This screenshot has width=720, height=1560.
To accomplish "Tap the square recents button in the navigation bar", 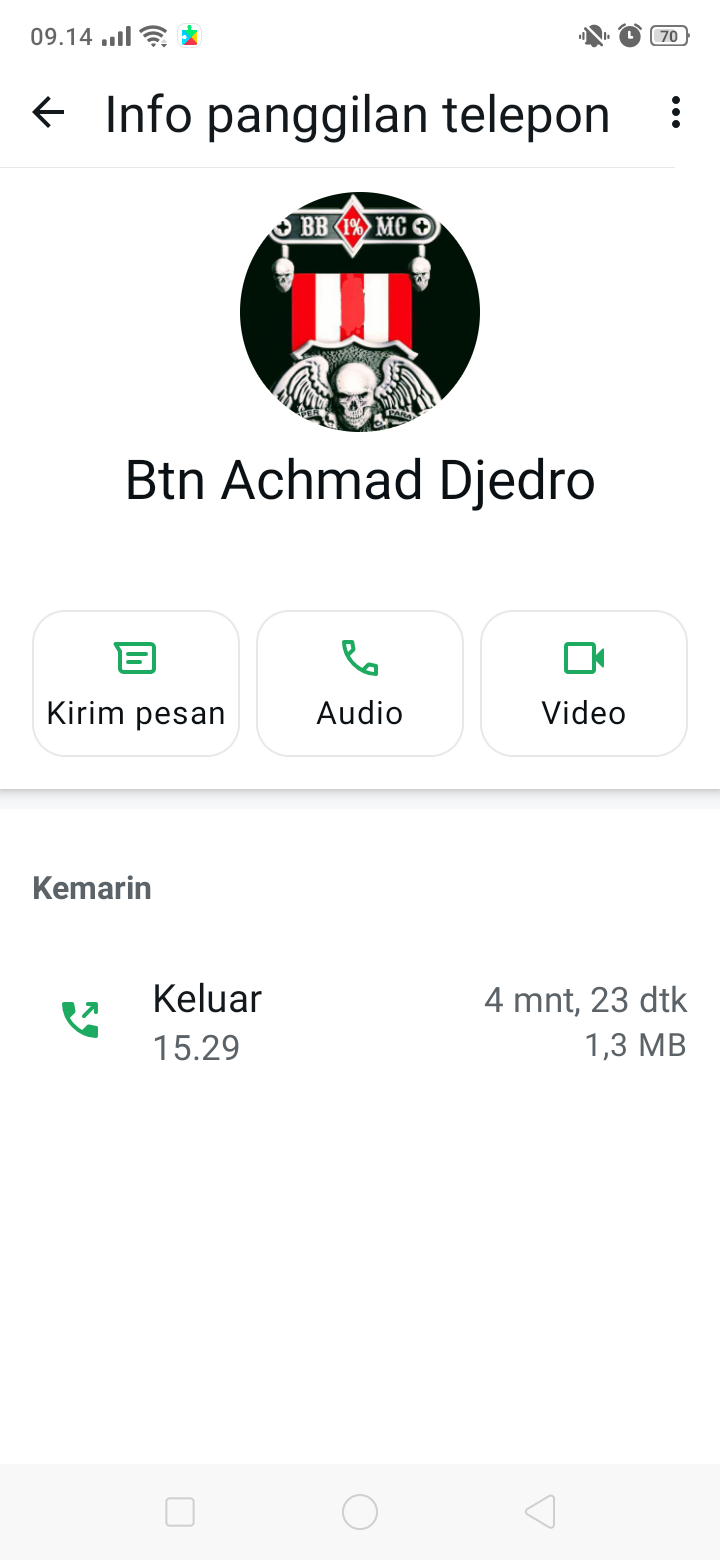I will point(180,1512).
